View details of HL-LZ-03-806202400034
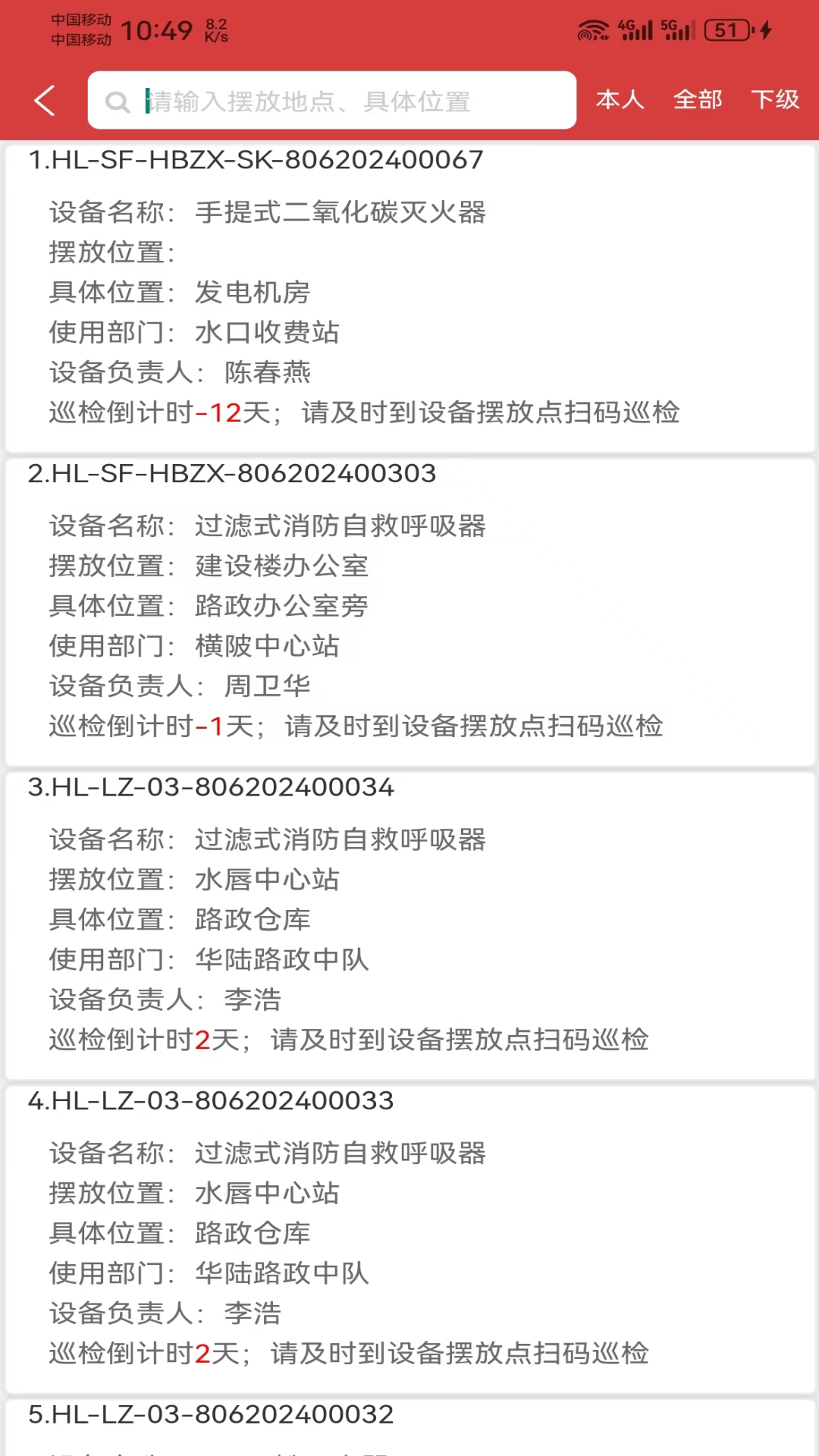This screenshot has height=1456, width=819. pyautogui.click(x=409, y=925)
